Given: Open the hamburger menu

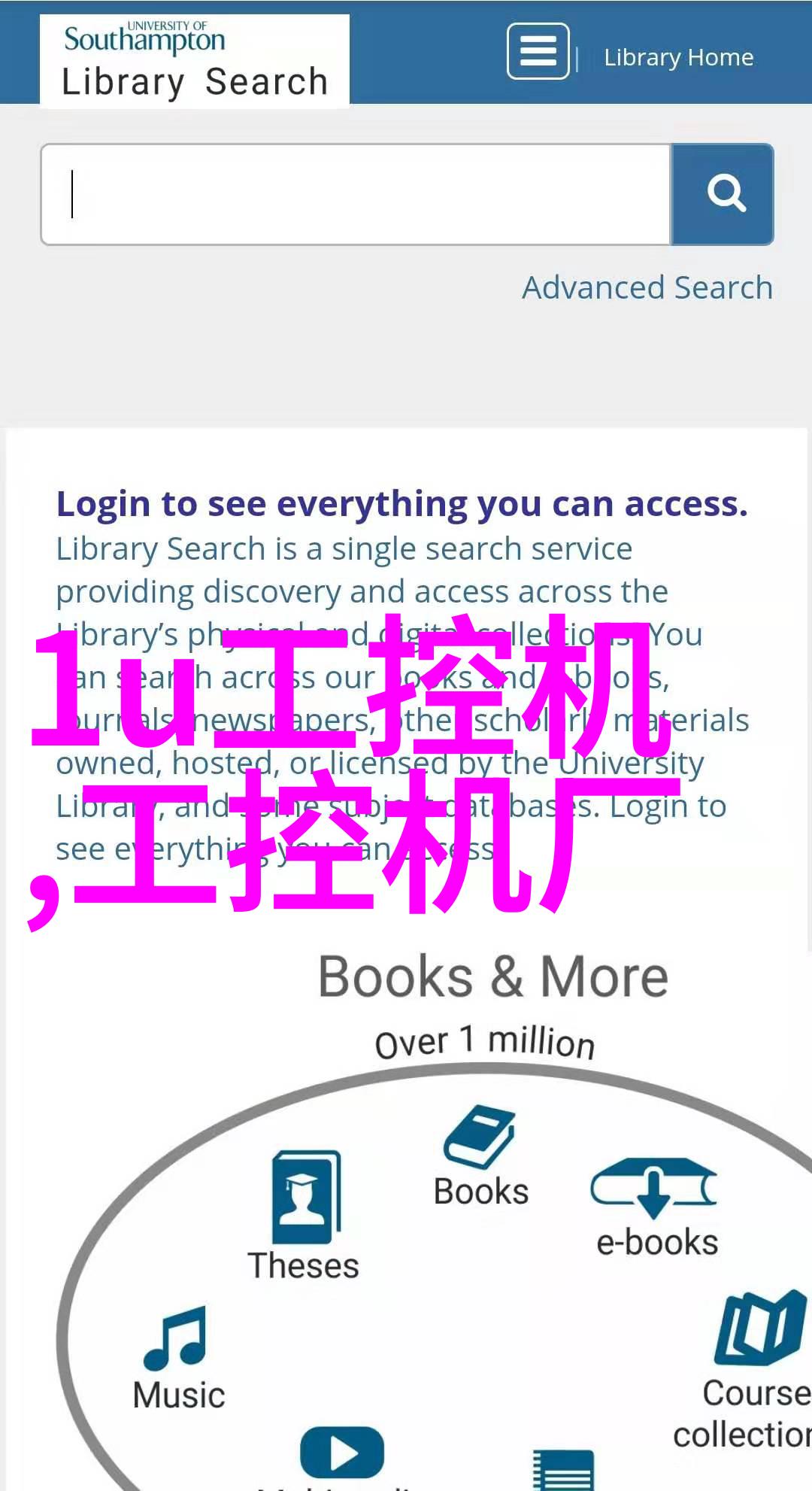Looking at the screenshot, I should [x=538, y=51].
